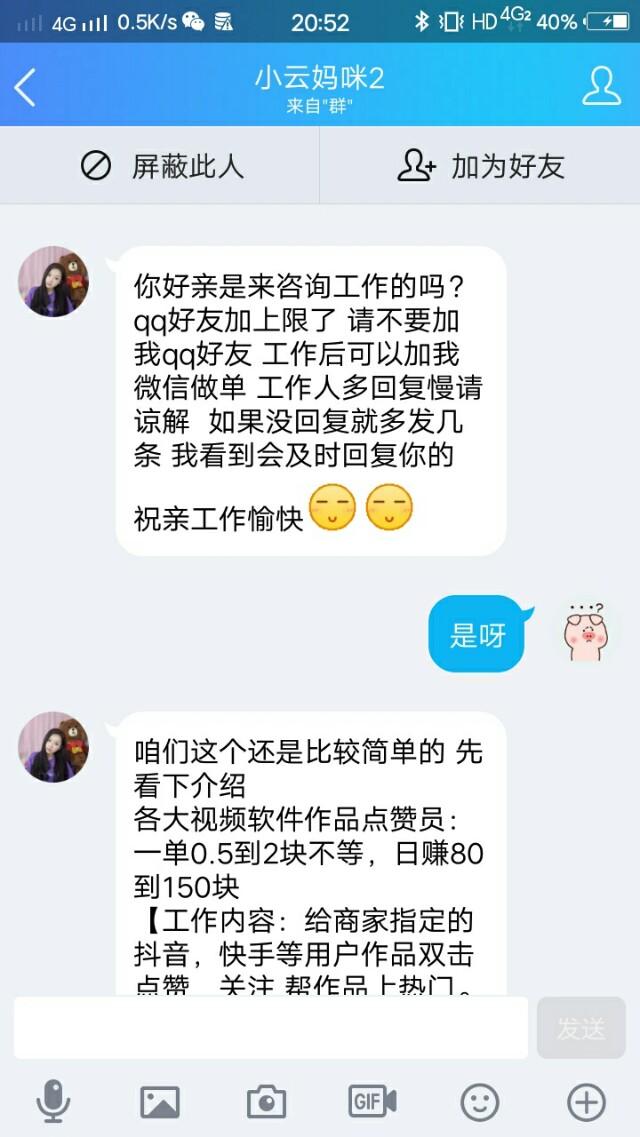Open the camera to take a photo

pyautogui.click(x=266, y=1102)
